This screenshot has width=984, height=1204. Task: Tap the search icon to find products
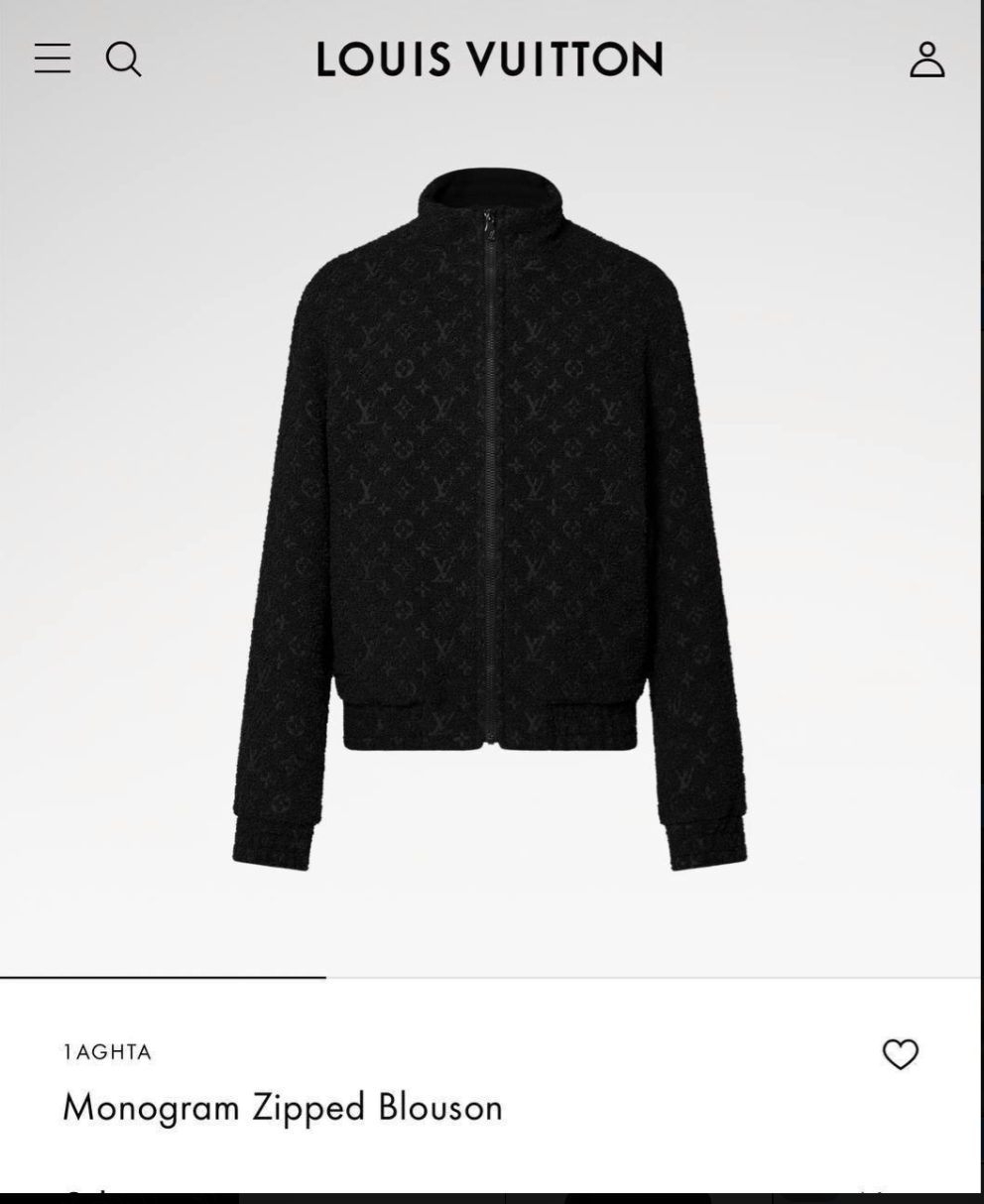tap(124, 60)
